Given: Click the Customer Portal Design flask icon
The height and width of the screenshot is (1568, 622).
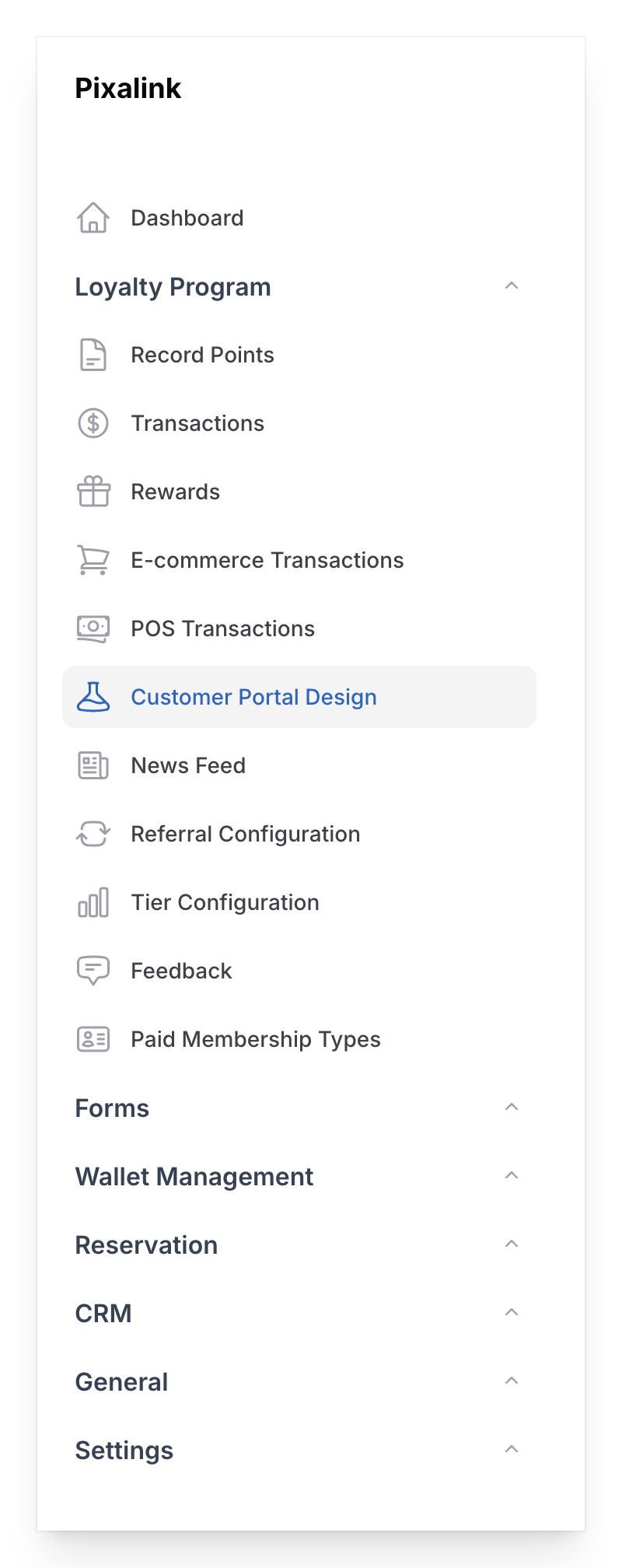Looking at the screenshot, I should [x=93, y=697].
